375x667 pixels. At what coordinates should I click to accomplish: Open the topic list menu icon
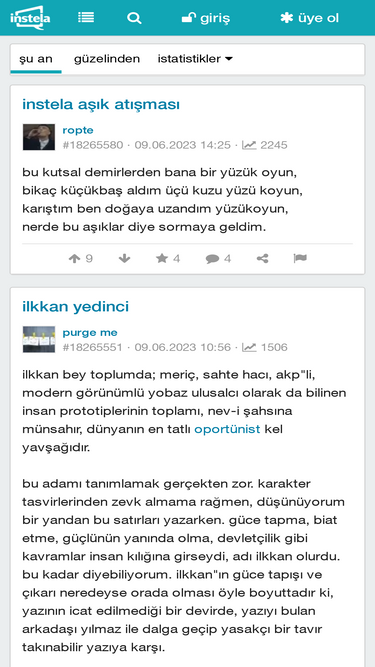[86, 18]
